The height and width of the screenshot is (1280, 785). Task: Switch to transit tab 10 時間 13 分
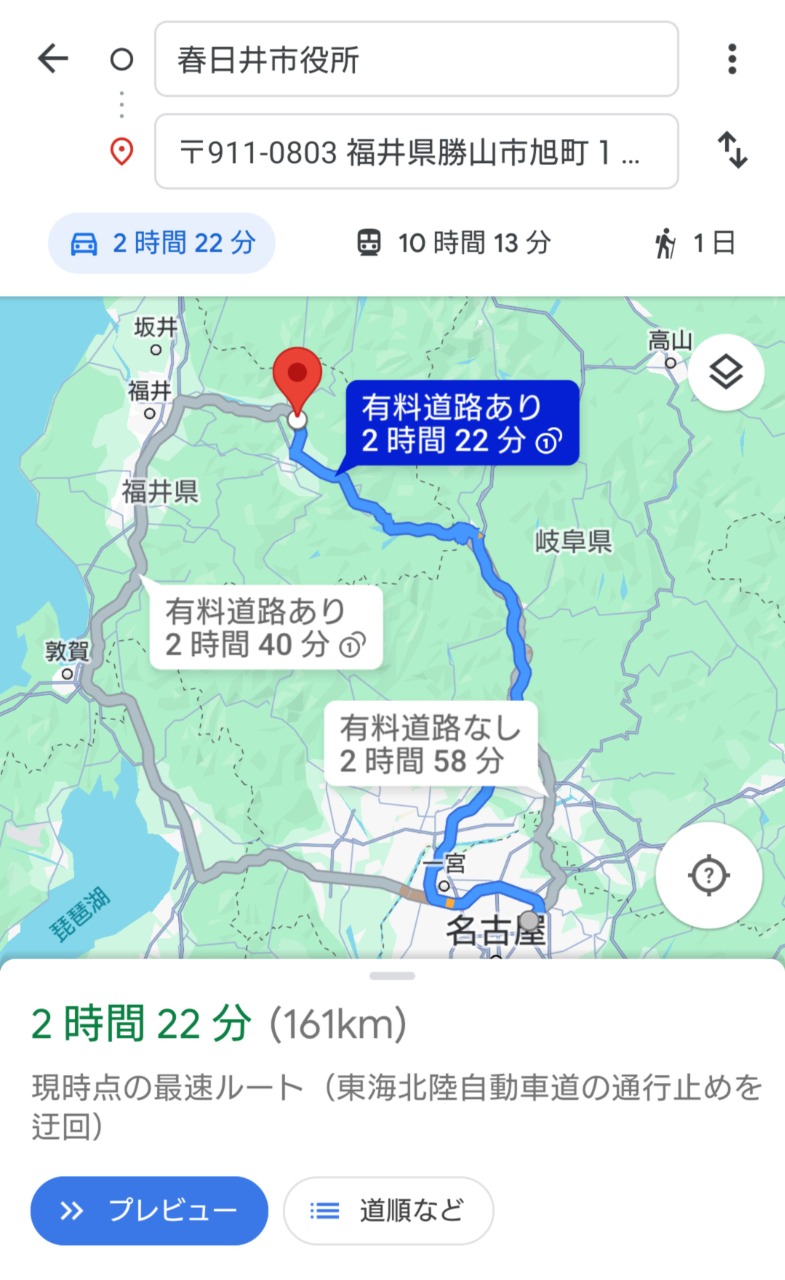[454, 243]
